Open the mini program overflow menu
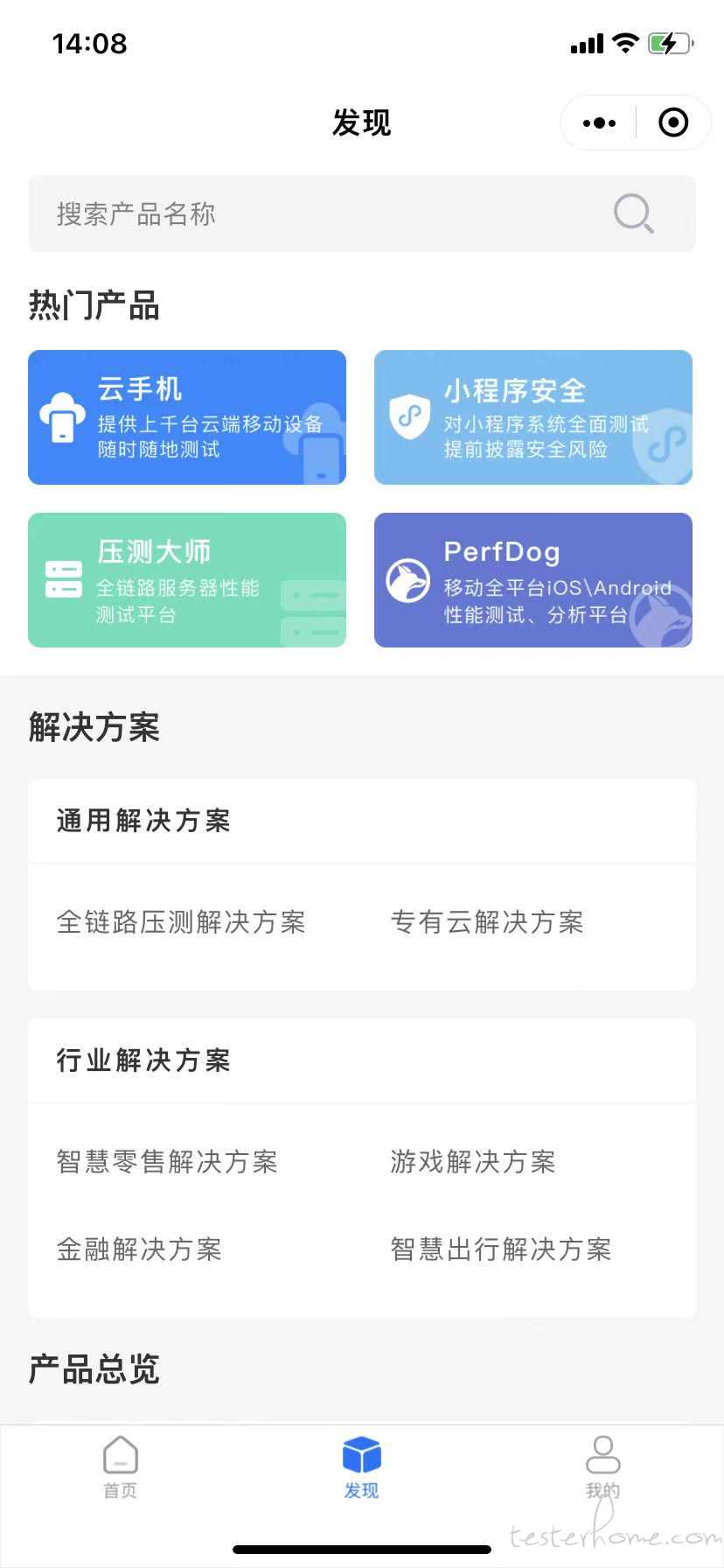The image size is (724, 1568). (599, 123)
